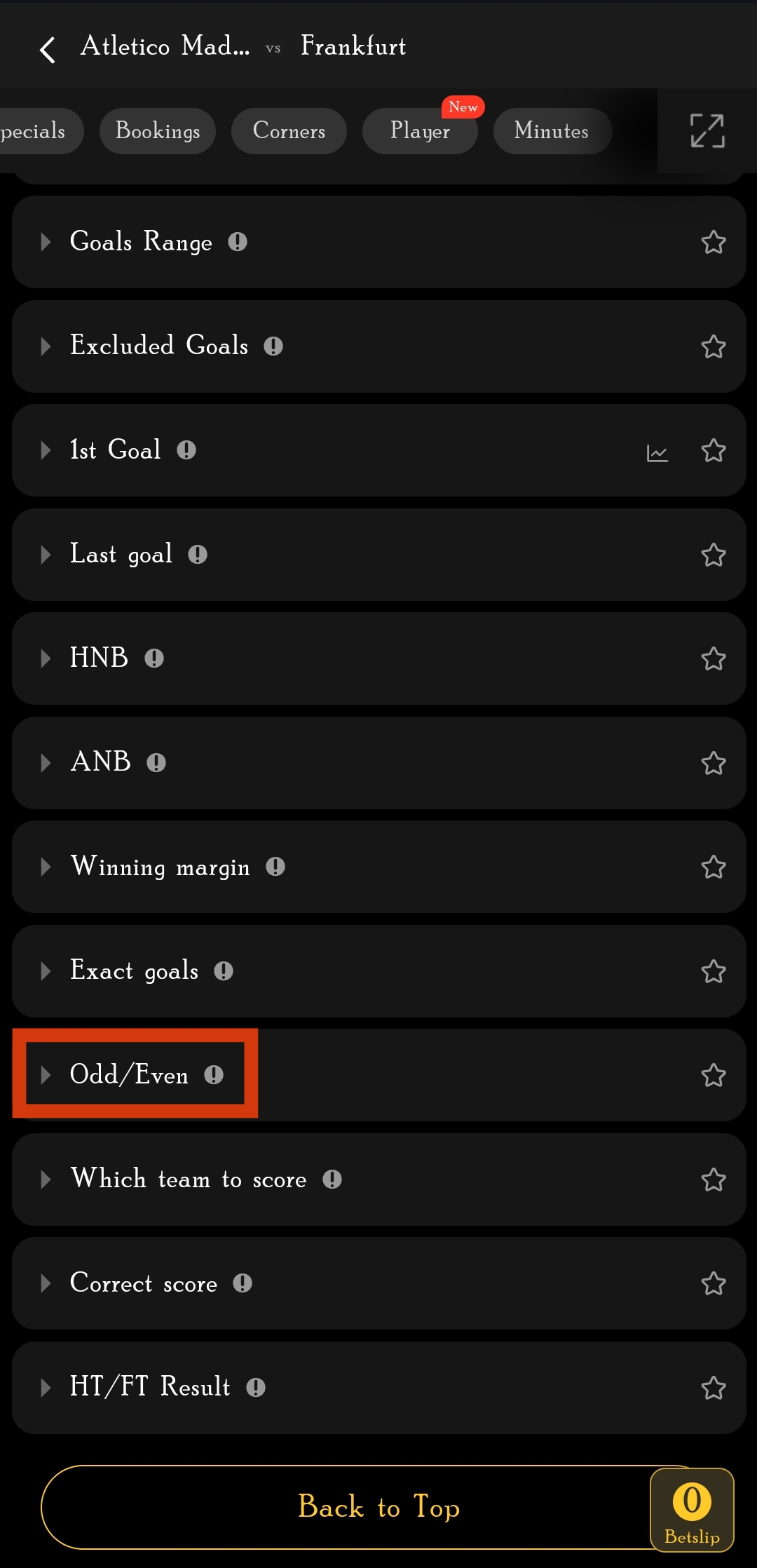This screenshot has width=757, height=1568.
Task: Expand the Exact goals market
Action: [x=133, y=971]
